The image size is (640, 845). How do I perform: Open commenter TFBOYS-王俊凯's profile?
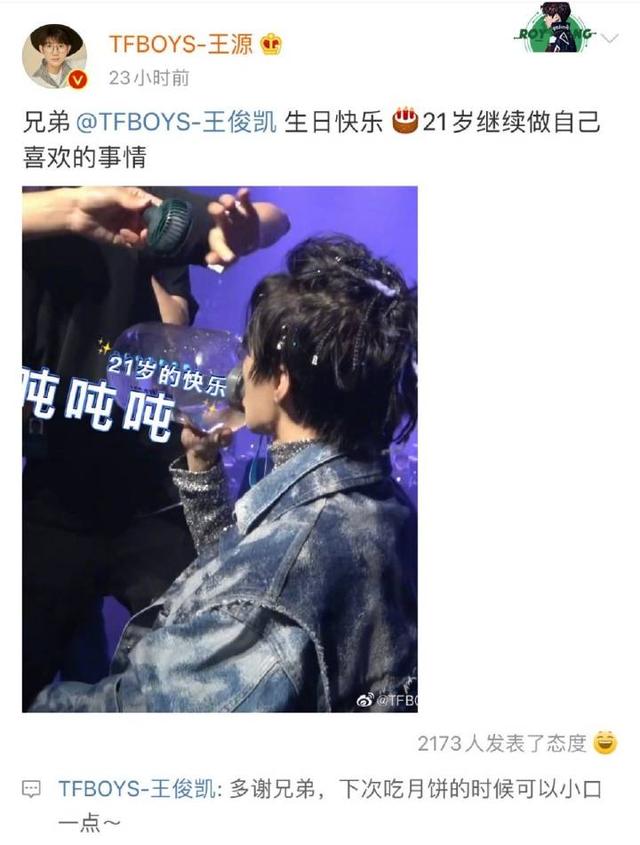coord(135,788)
